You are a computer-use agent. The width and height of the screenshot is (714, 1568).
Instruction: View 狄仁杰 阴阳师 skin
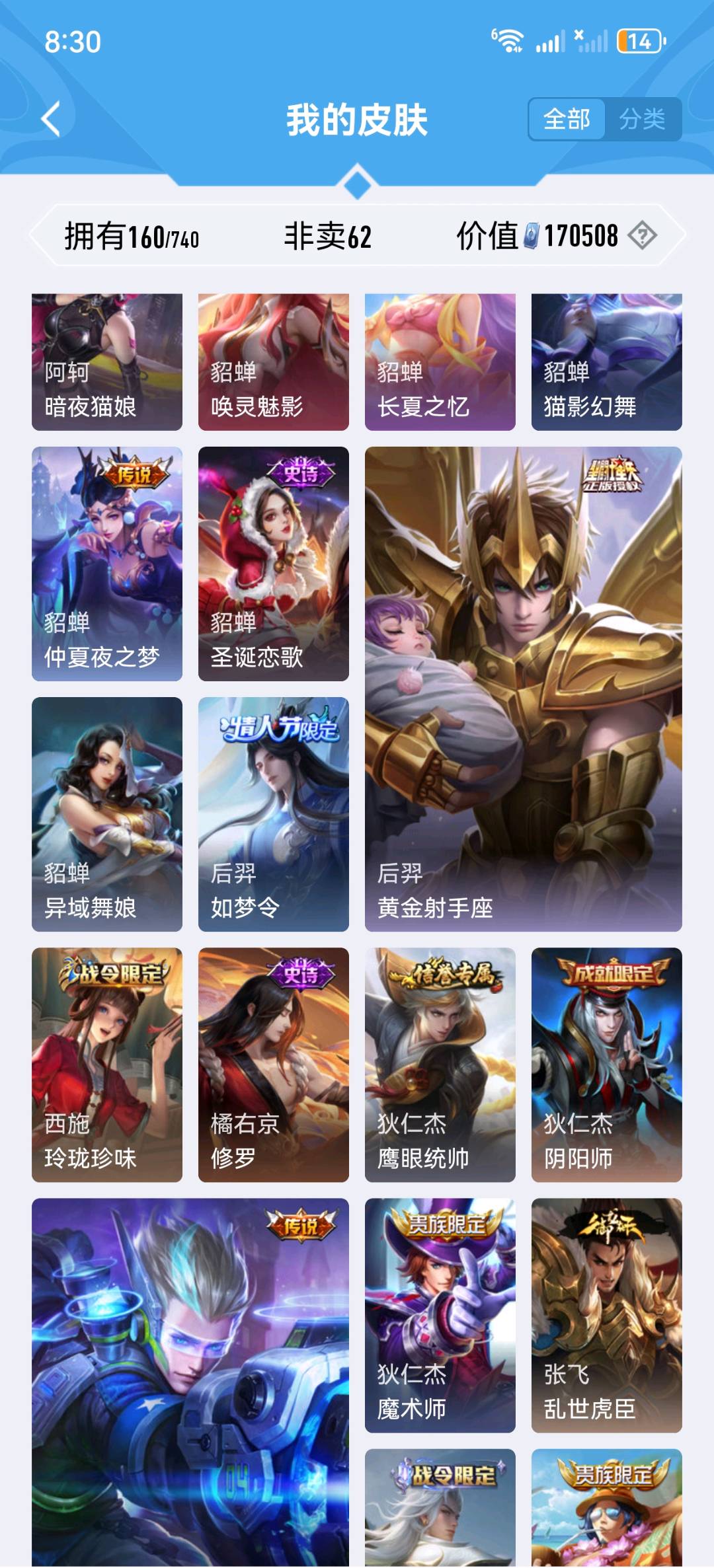(x=607, y=1064)
